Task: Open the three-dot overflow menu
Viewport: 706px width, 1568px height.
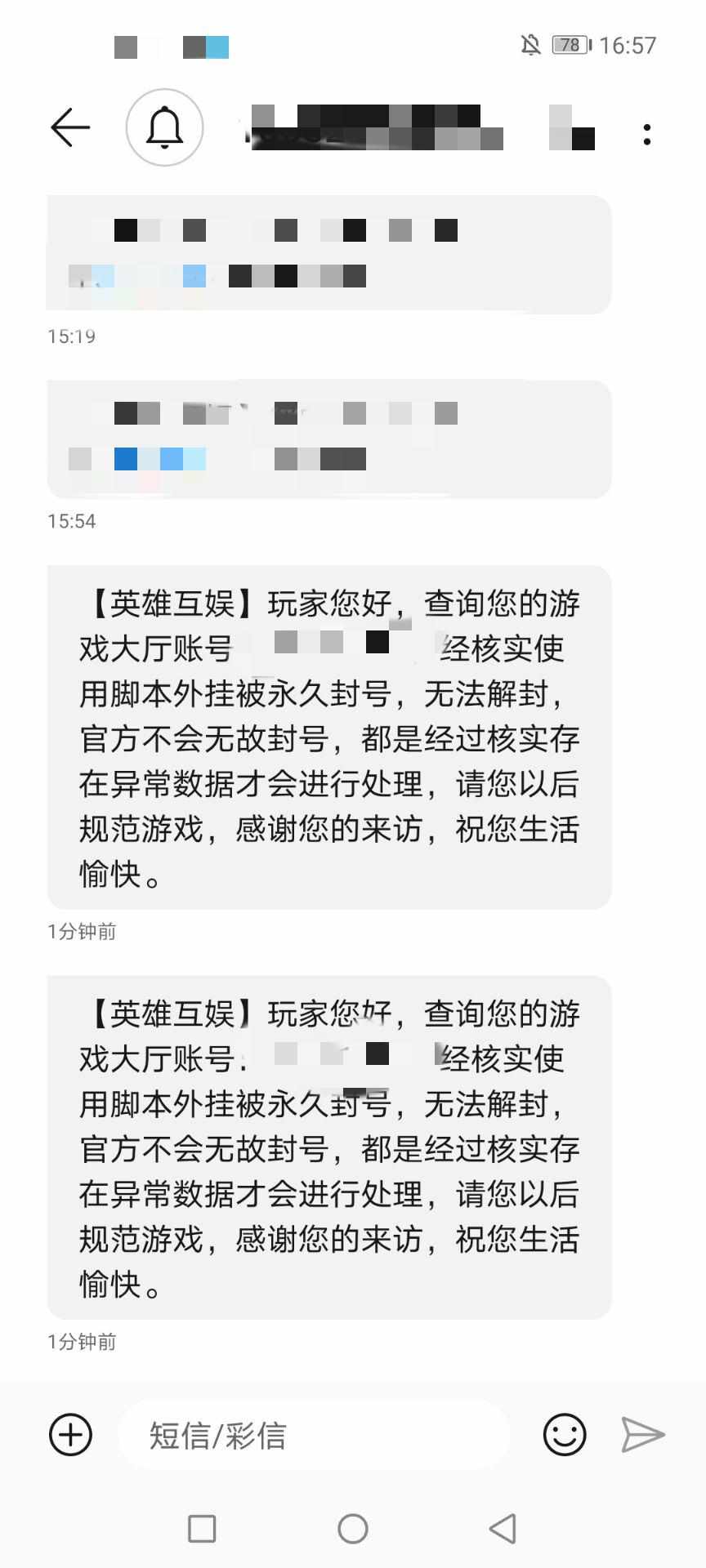Action: coord(646,134)
